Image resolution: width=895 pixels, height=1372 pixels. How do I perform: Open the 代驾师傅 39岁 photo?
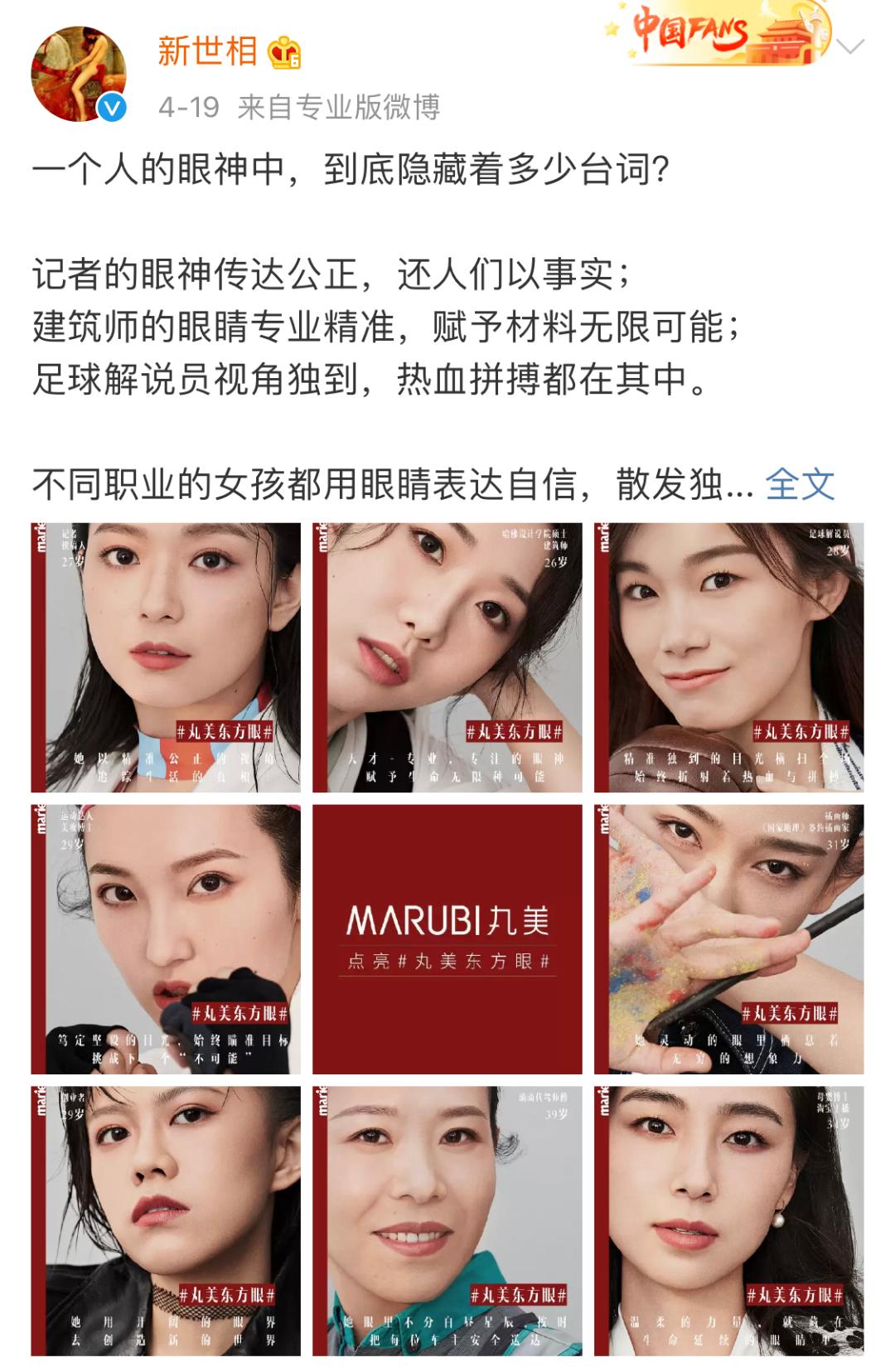[447, 1221]
